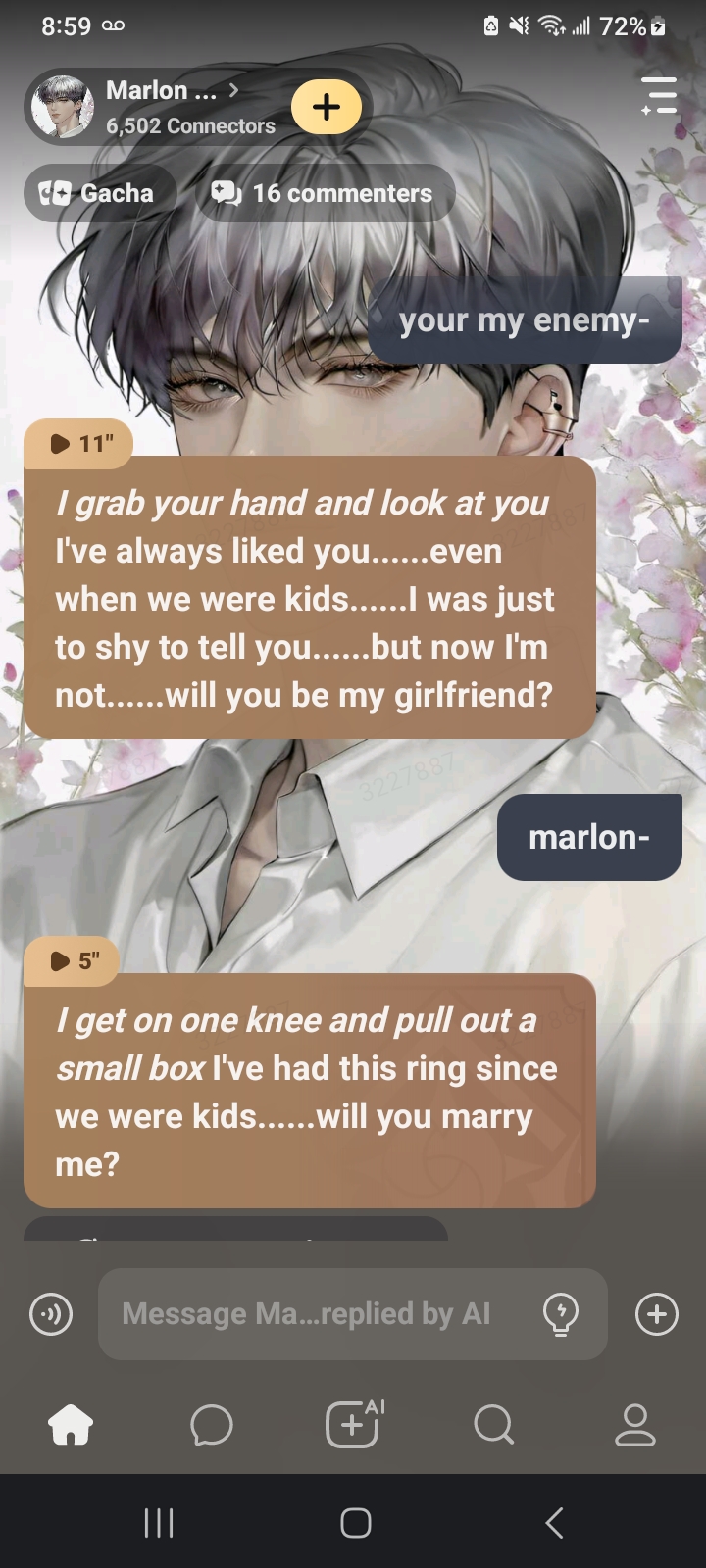Focus the Message Marlon text field
Image resolution: width=706 pixels, height=1568 pixels.
click(314, 1314)
